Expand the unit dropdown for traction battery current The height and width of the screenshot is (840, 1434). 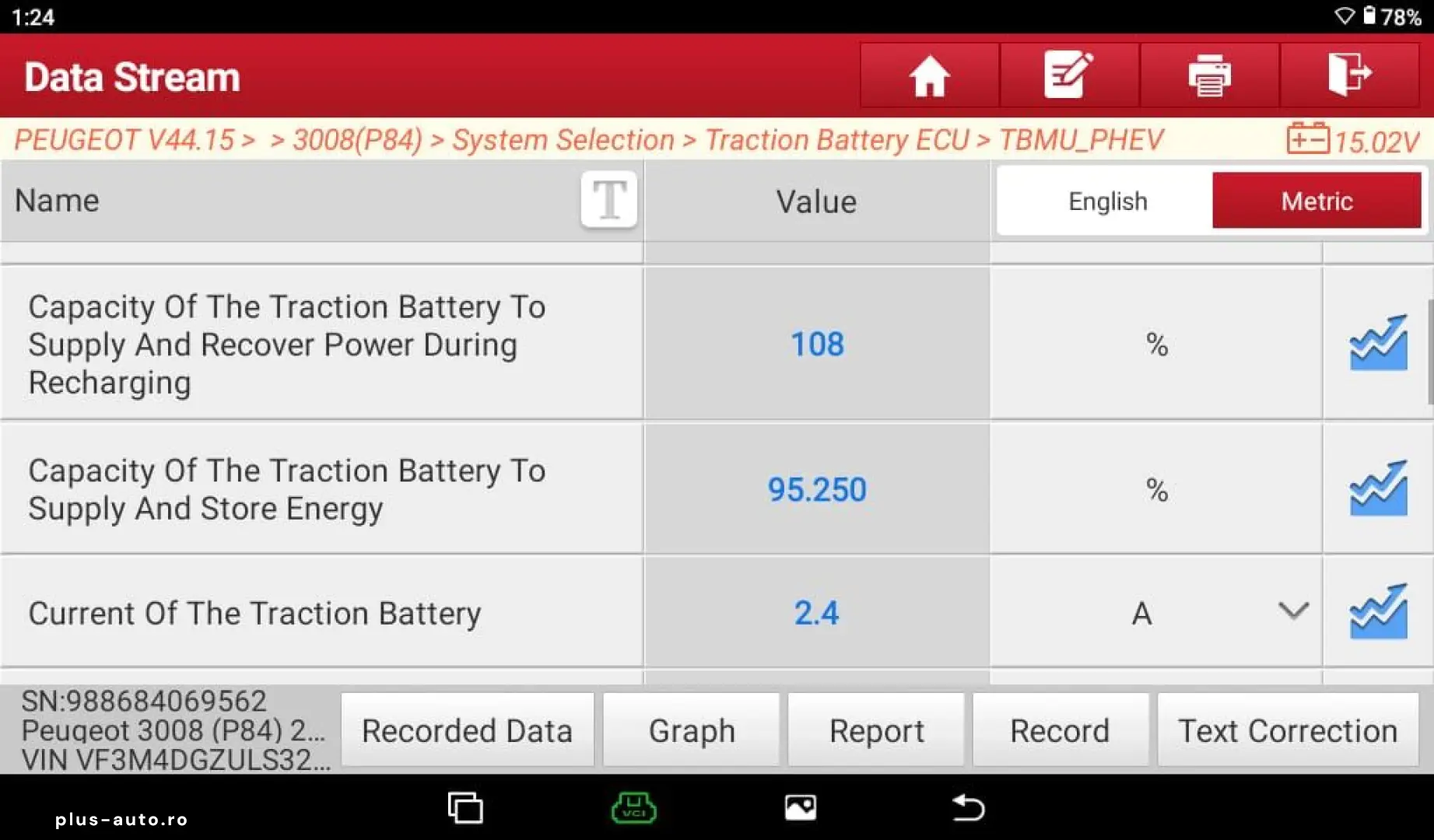(1293, 611)
